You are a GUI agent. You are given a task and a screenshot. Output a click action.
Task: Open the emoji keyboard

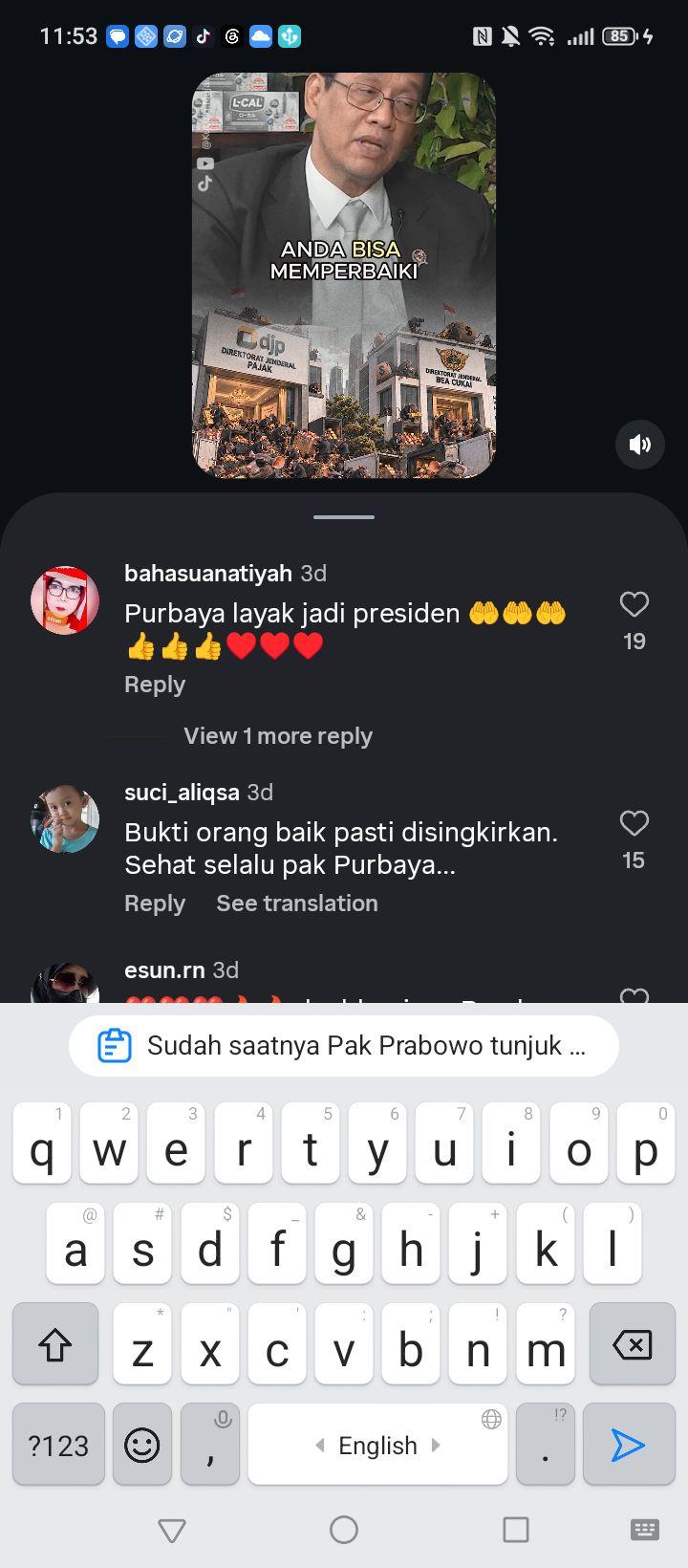coord(142,1445)
